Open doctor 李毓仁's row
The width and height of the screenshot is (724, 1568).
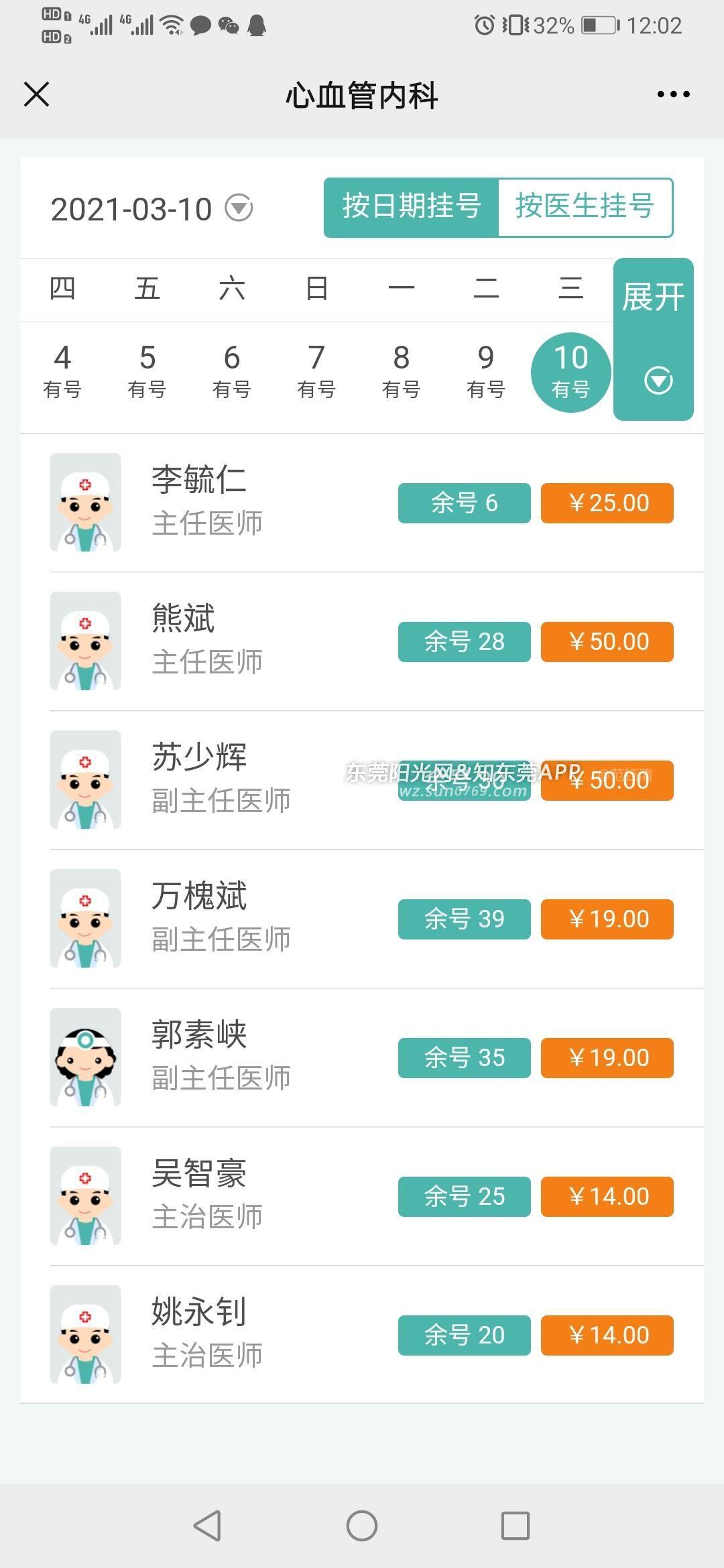[x=362, y=503]
